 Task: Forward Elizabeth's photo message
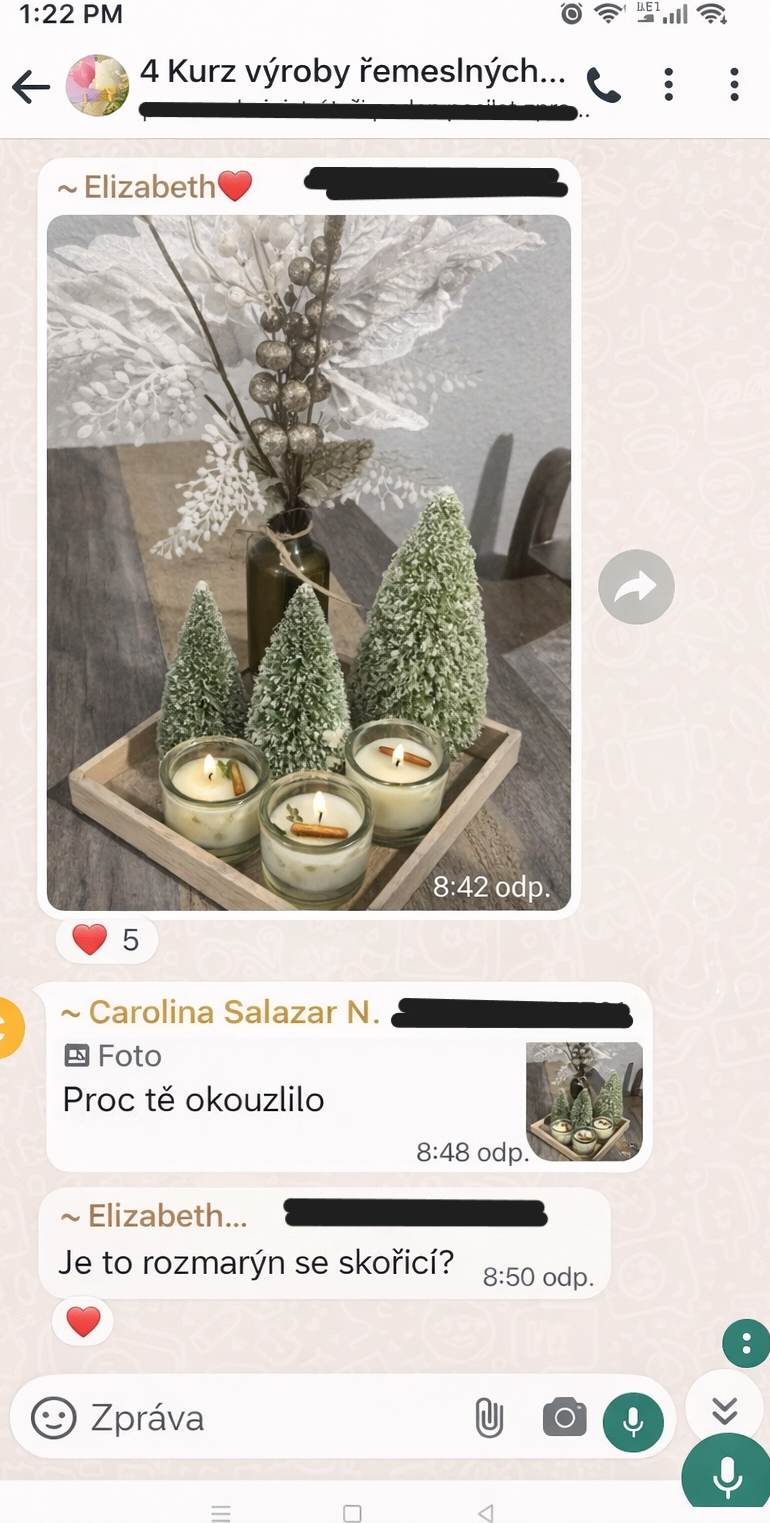[x=636, y=588]
